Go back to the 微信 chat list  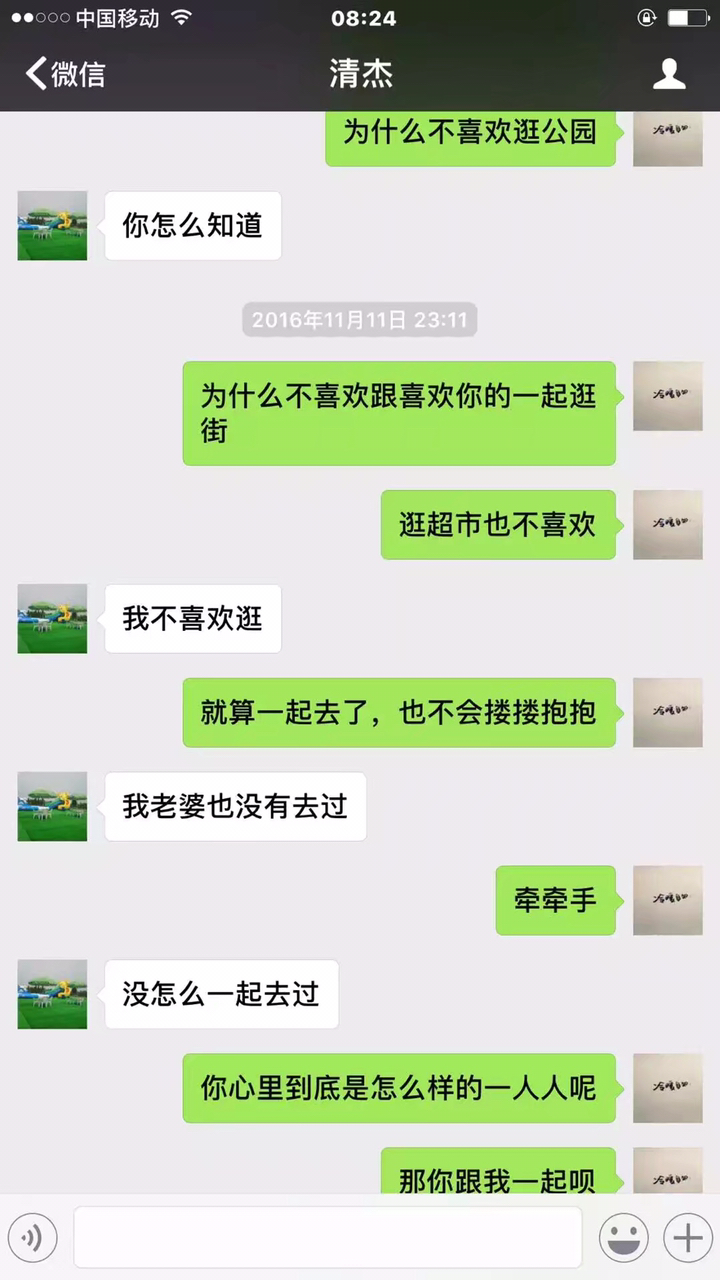pyautogui.click(x=65, y=74)
